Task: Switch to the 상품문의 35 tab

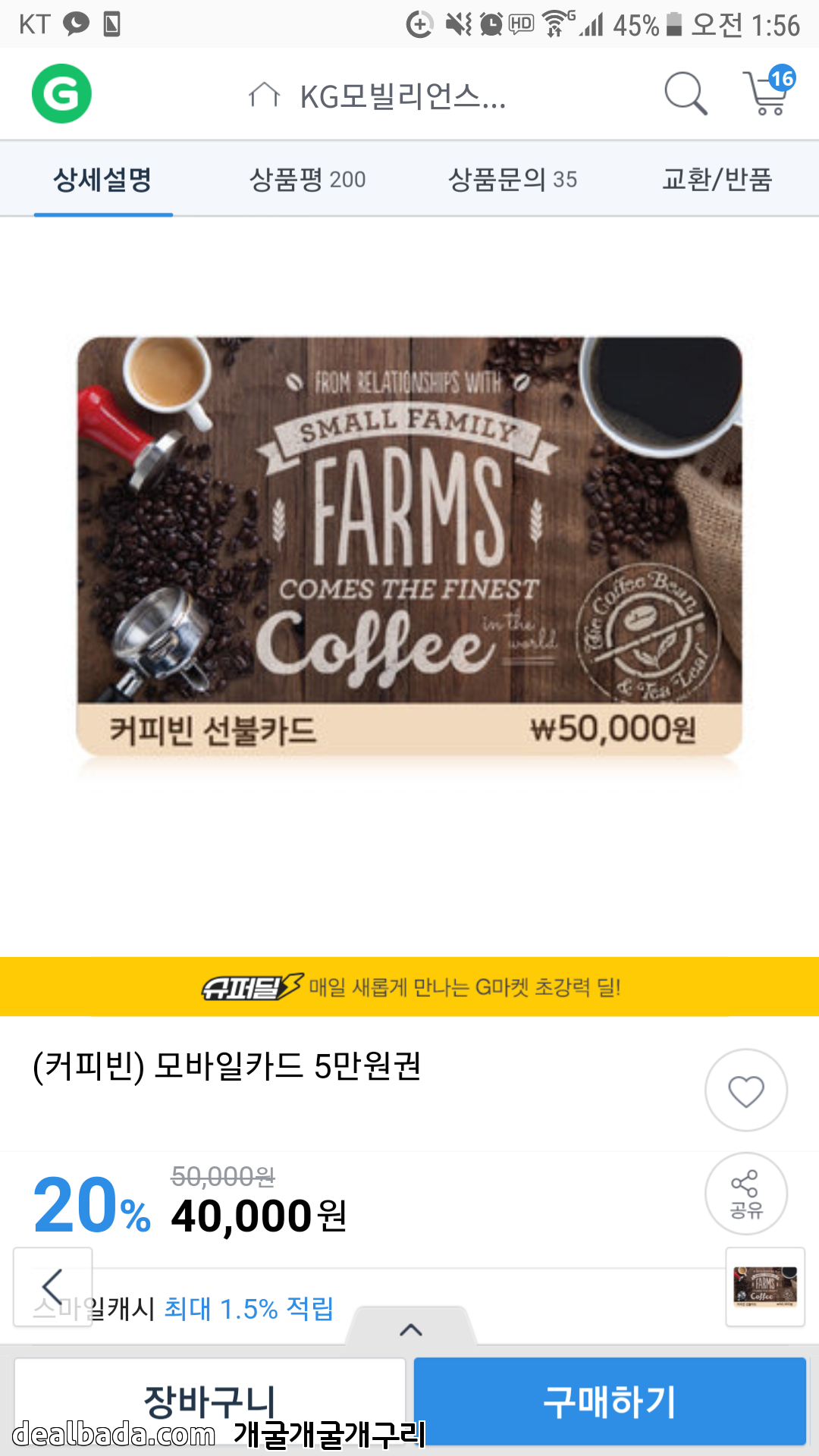Action: tap(513, 180)
